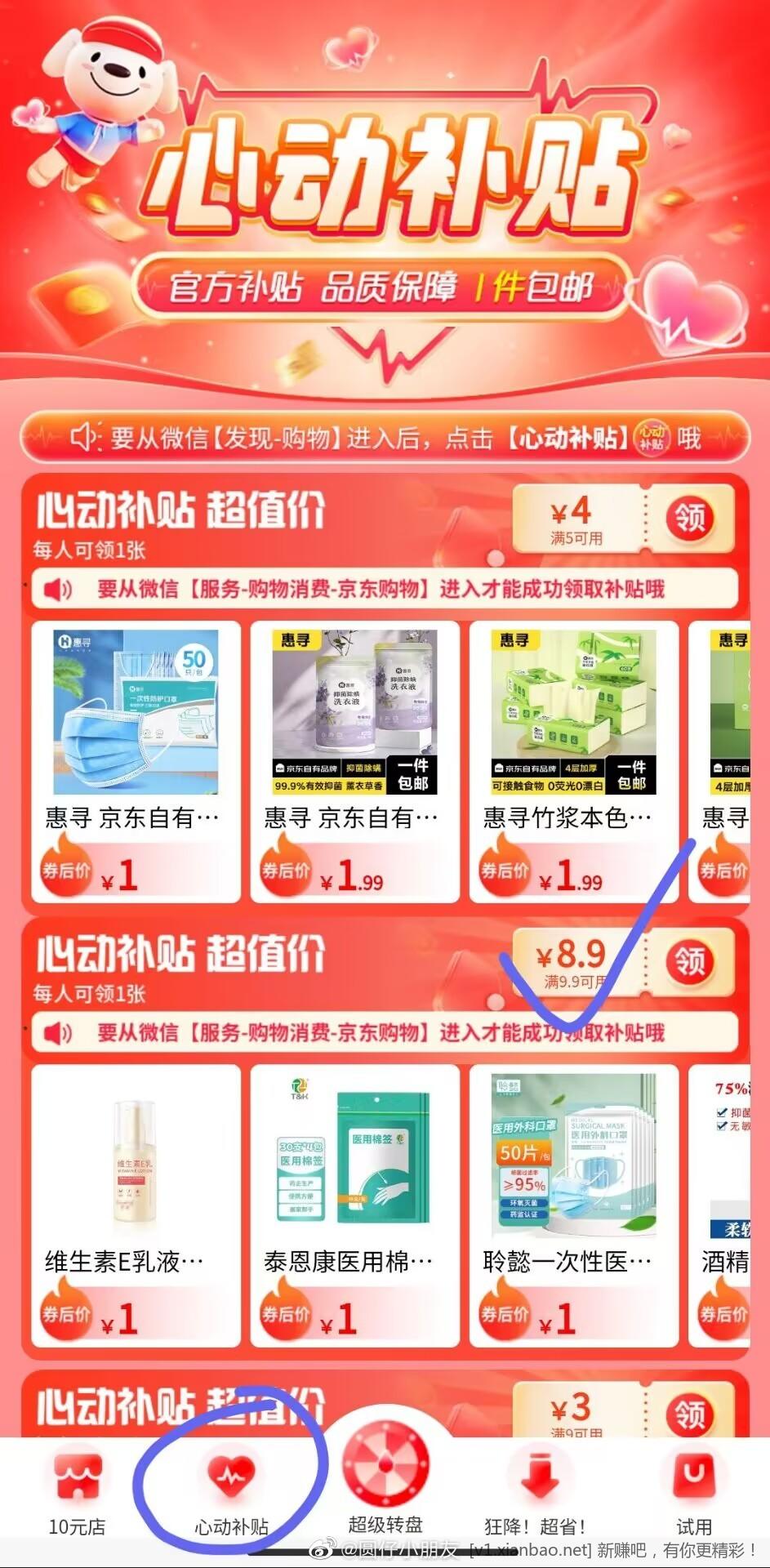The width and height of the screenshot is (770, 1568).
Task: Open the 惠寻竹浆本色 tissue product
Action: coord(573,761)
